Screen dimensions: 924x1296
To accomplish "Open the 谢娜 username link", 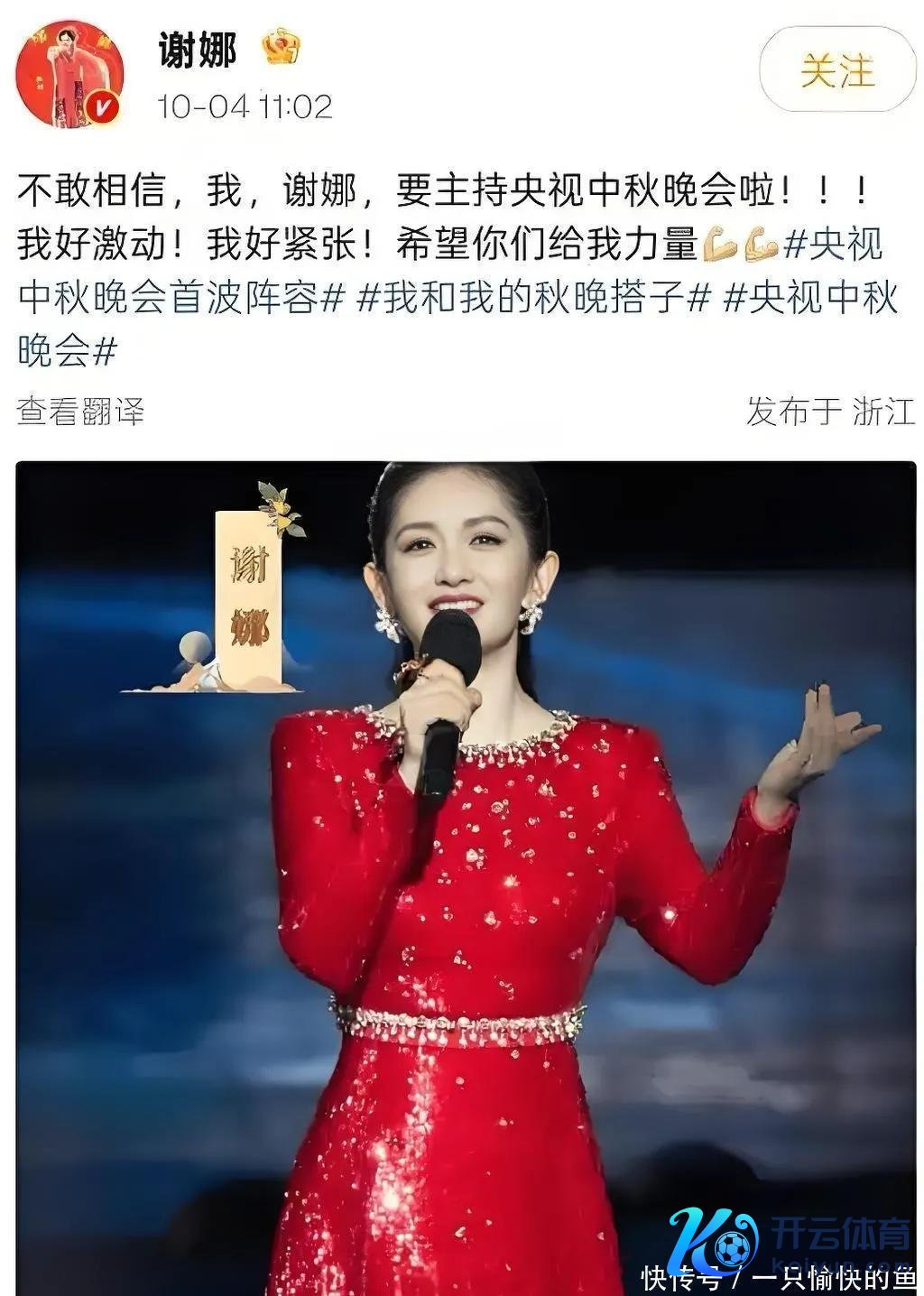I will [198, 49].
